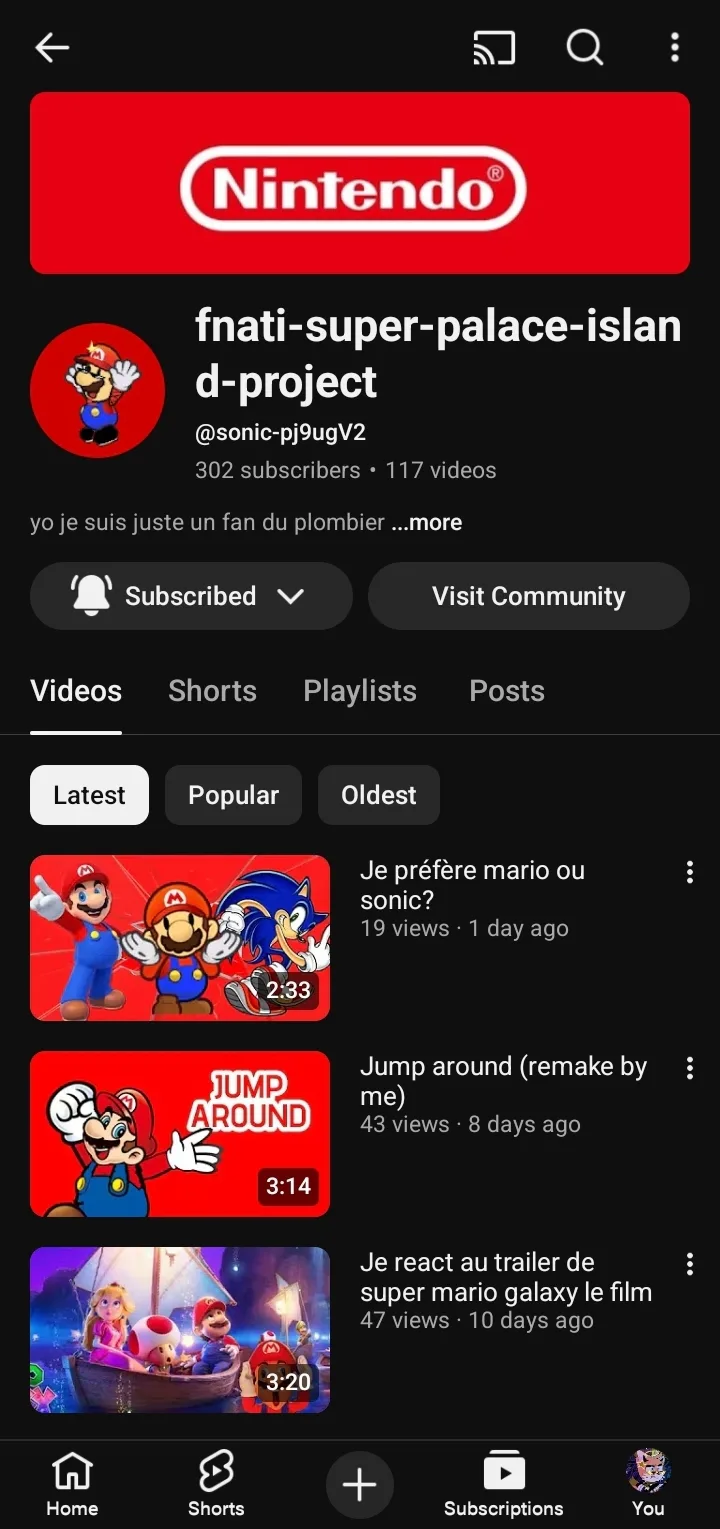Play the video Je préfère mario ou sonic?
The image size is (720, 1529).
[180, 937]
